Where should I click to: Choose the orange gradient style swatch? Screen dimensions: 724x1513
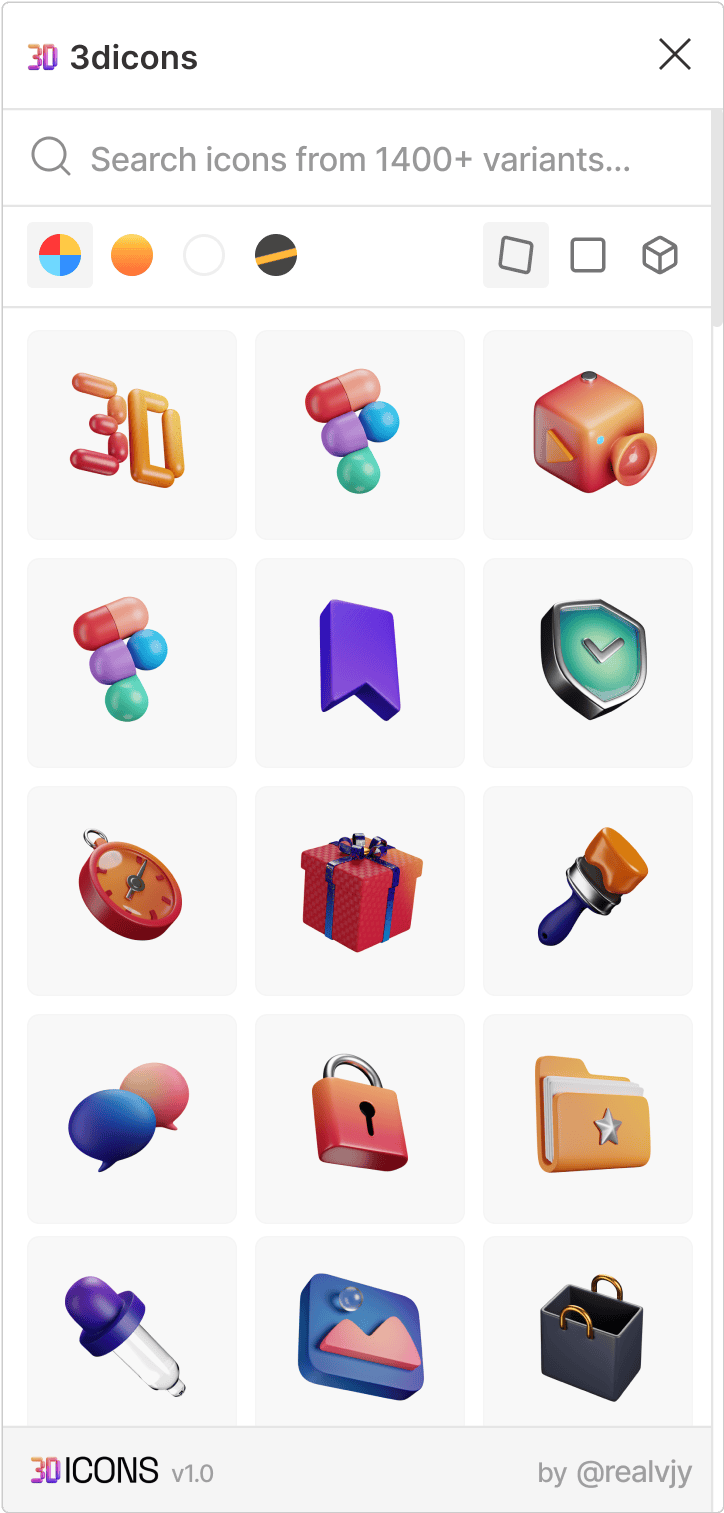[x=132, y=255]
